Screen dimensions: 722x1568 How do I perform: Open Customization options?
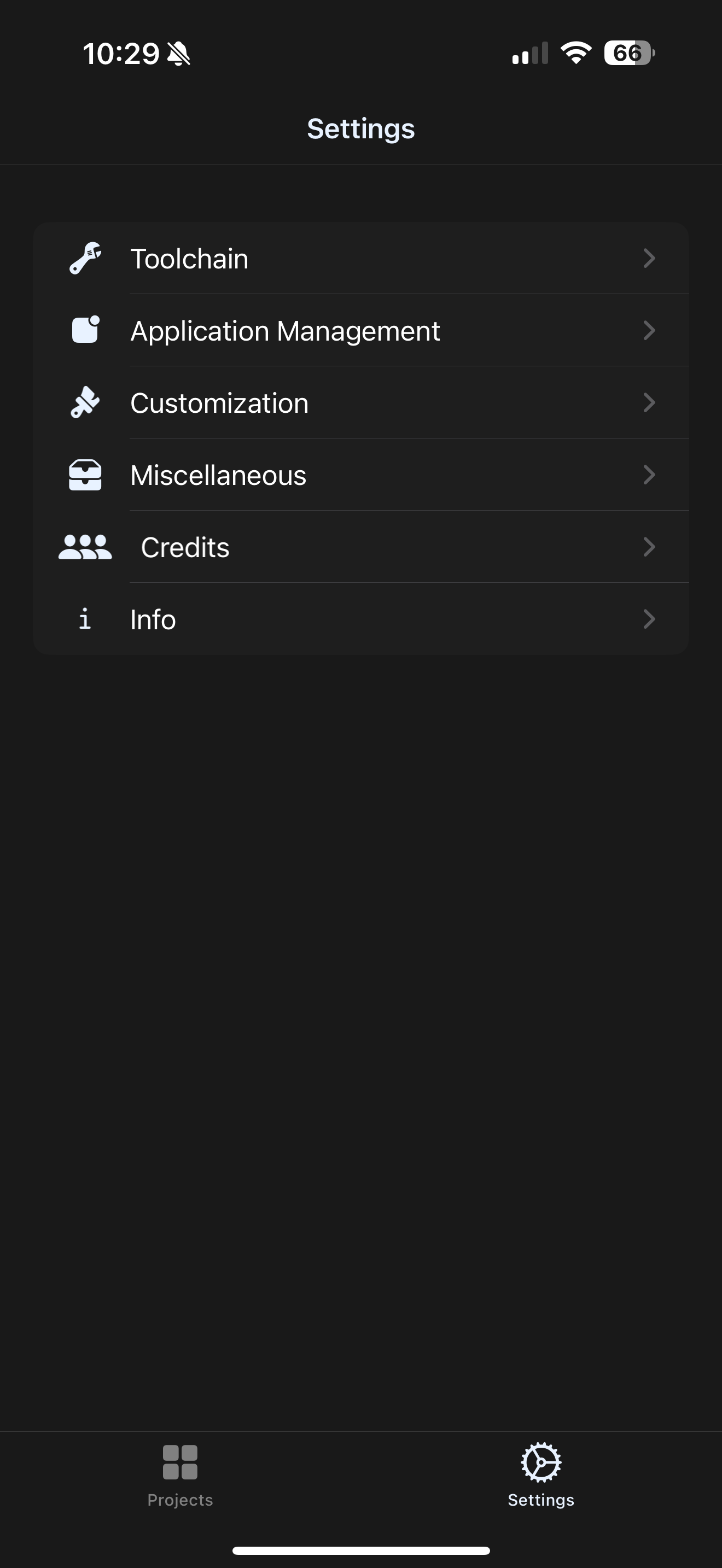click(x=360, y=403)
